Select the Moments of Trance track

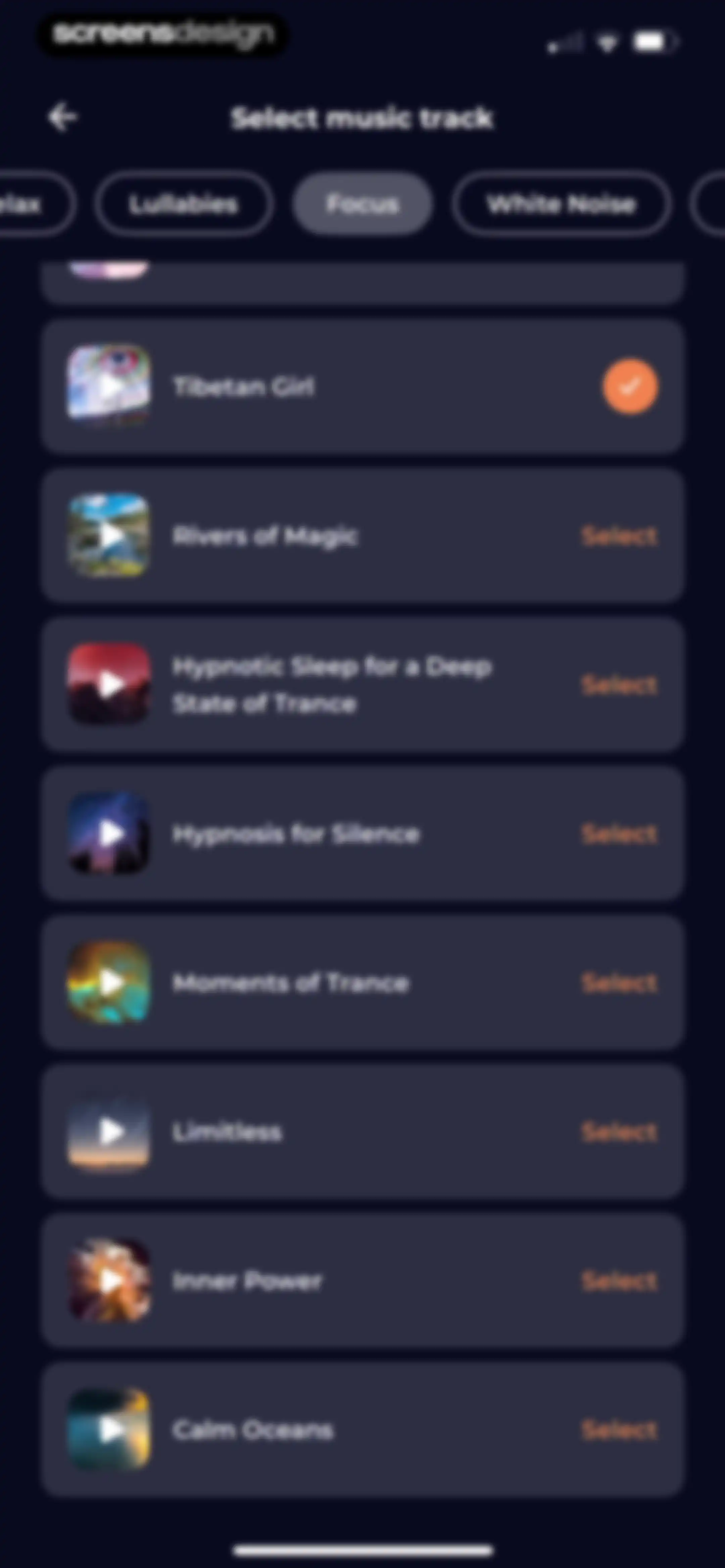[x=620, y=983]
